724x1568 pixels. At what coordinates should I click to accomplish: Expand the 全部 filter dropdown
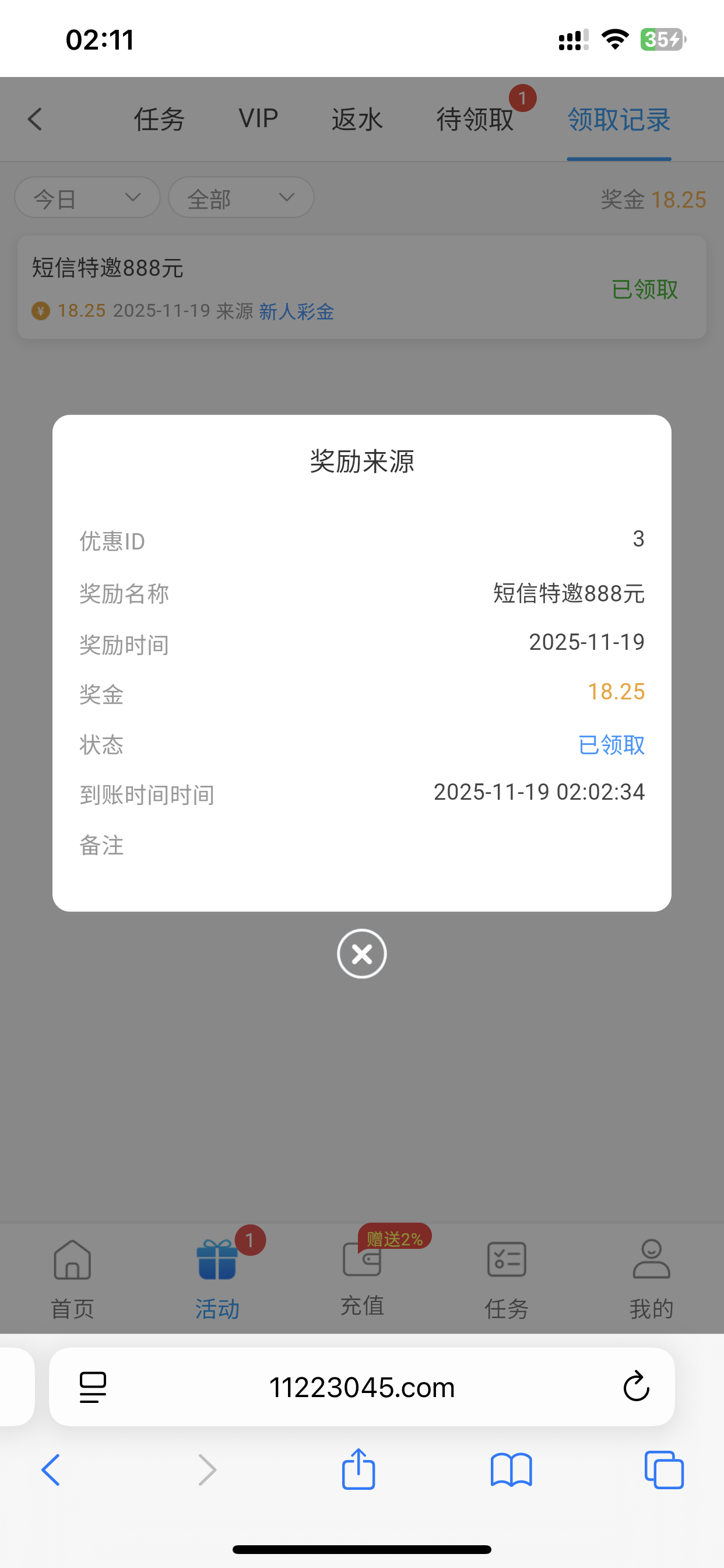(x=241, y=198)
